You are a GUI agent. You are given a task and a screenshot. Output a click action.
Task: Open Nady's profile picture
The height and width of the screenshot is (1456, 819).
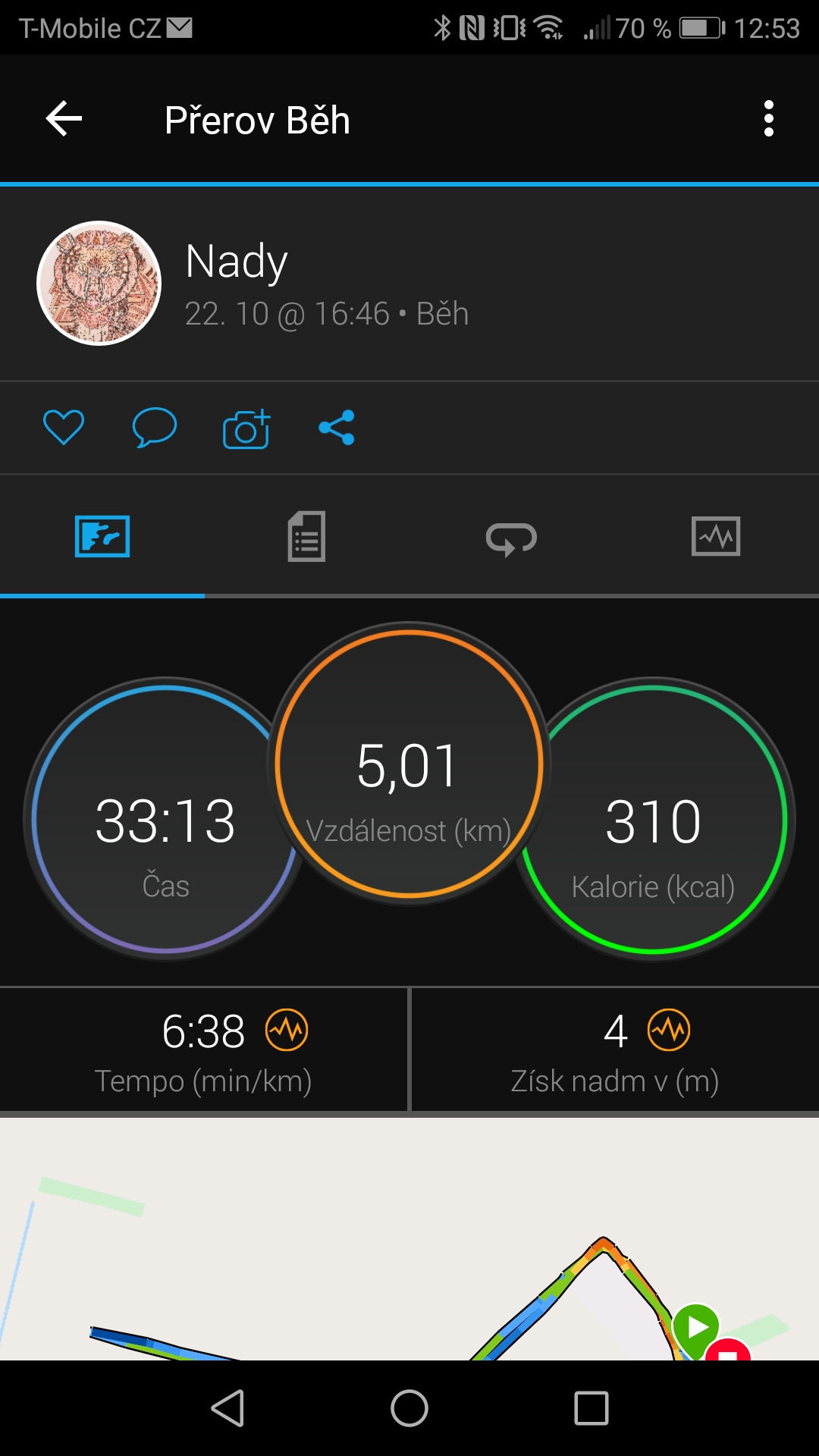coord(99,283)
